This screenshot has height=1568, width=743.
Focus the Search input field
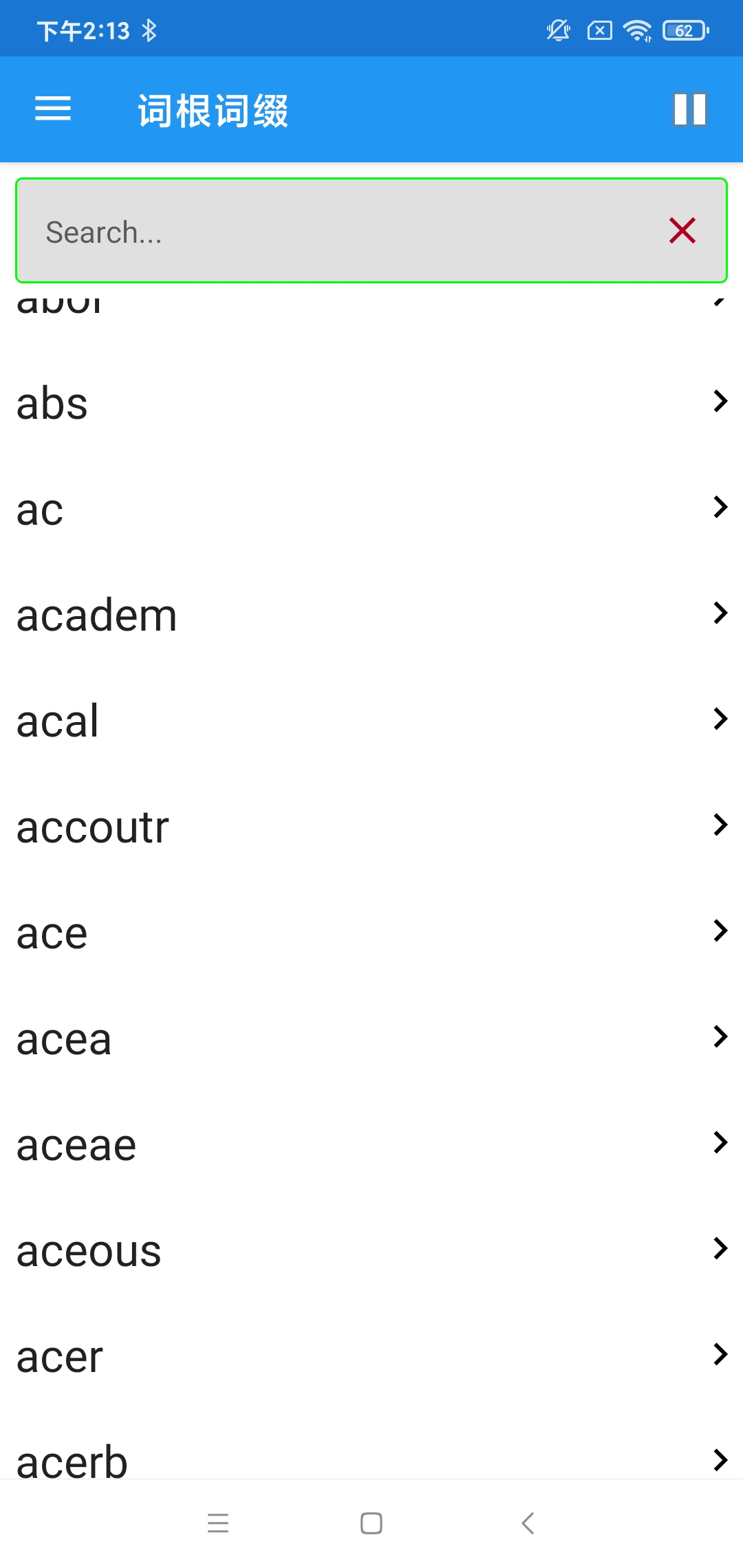[x=344, y=232]
